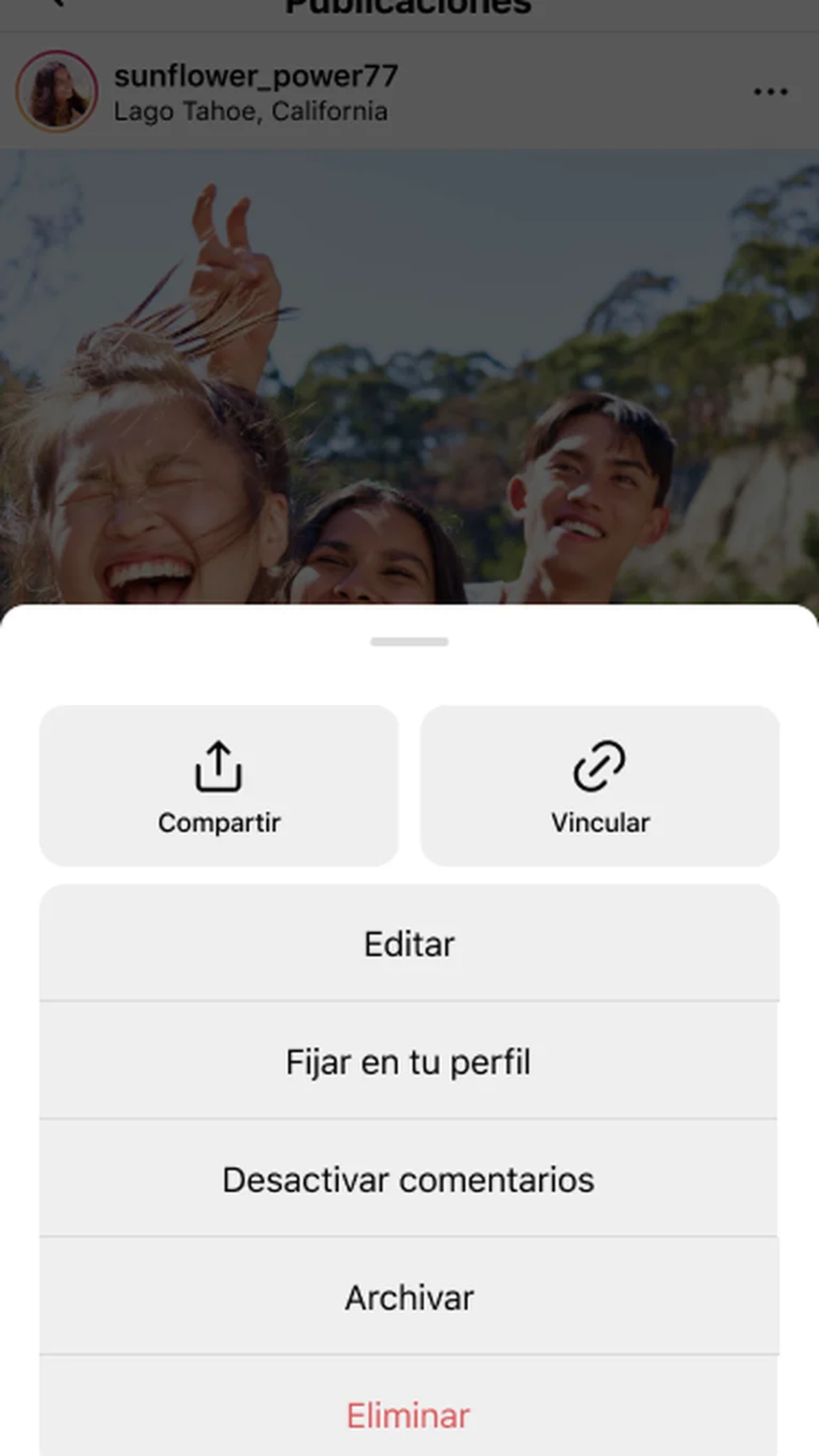This screenshot has height=1456, width=819.
Task: Choose Fijar en tu perfil
Action: click(x=408, y=1062)
